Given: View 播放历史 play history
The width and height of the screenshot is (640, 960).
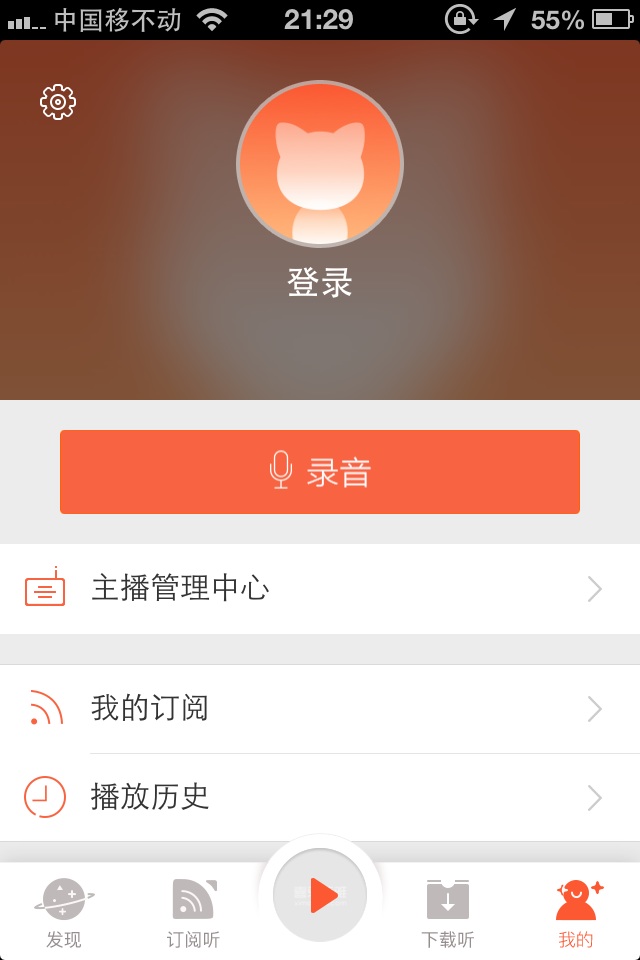Looking at the screenshot, I should point(320,797).
